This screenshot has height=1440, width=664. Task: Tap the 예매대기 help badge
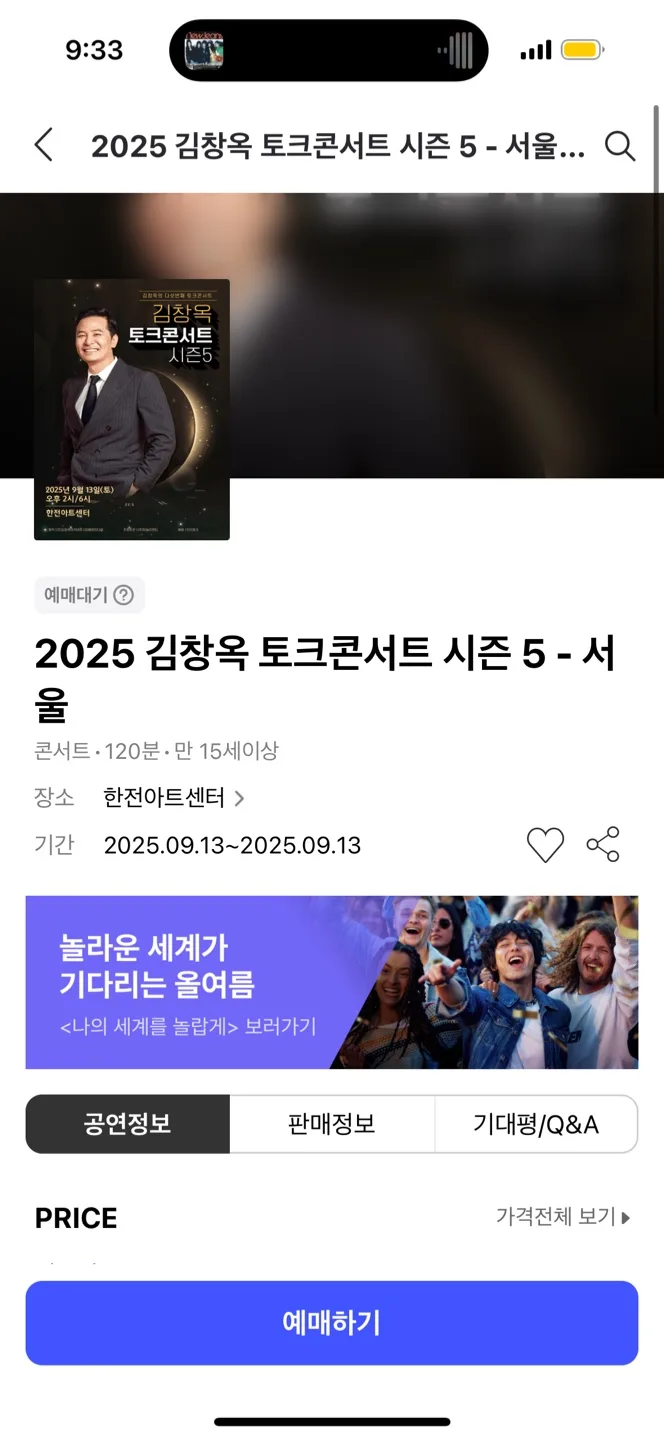[x=89, y=595]
